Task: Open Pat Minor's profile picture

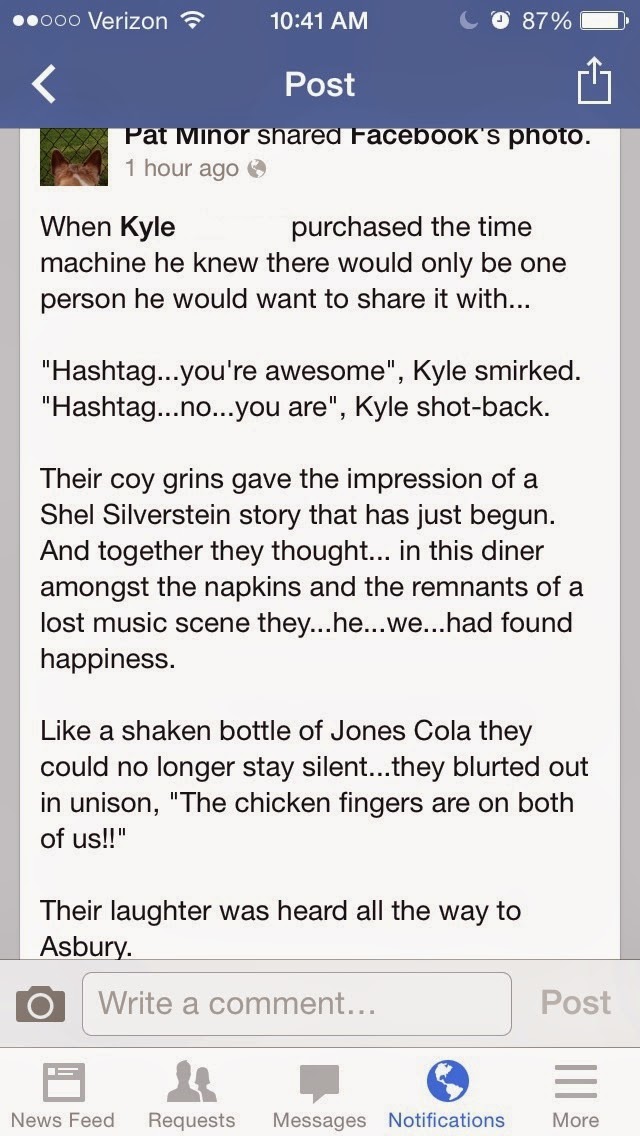Action: [73, 158]
